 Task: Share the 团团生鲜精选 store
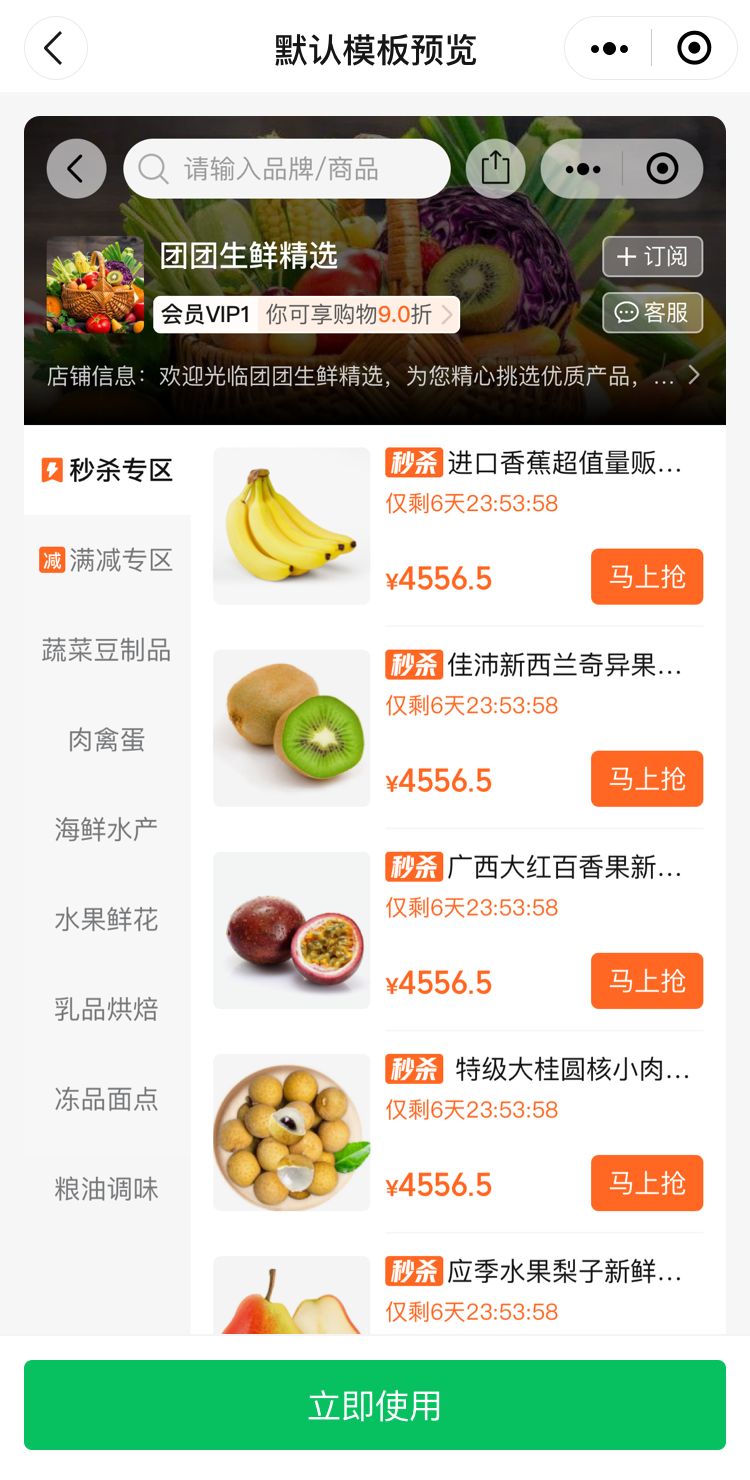pyautogui.click(x=495, y=169)
